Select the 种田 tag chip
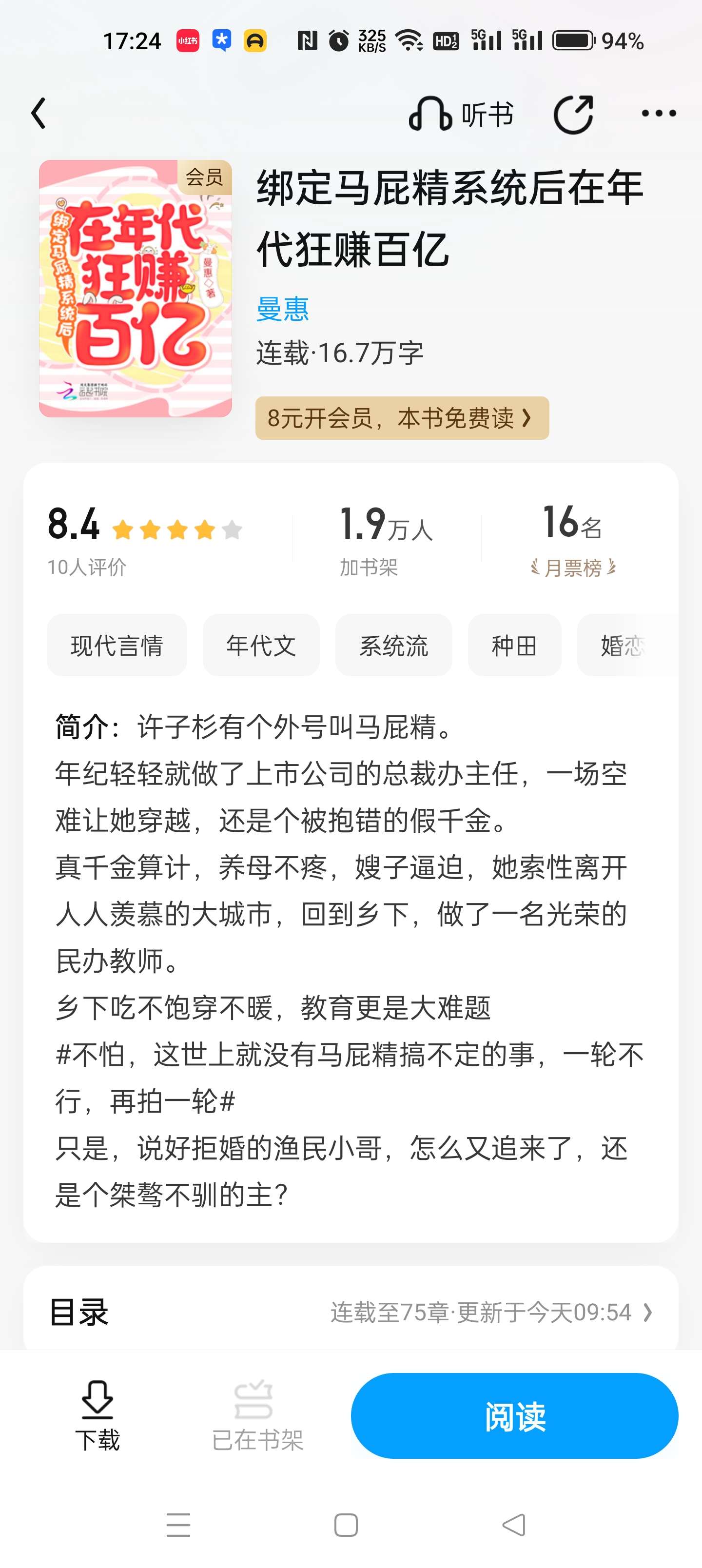702x1568 pixels. (514, 645)
